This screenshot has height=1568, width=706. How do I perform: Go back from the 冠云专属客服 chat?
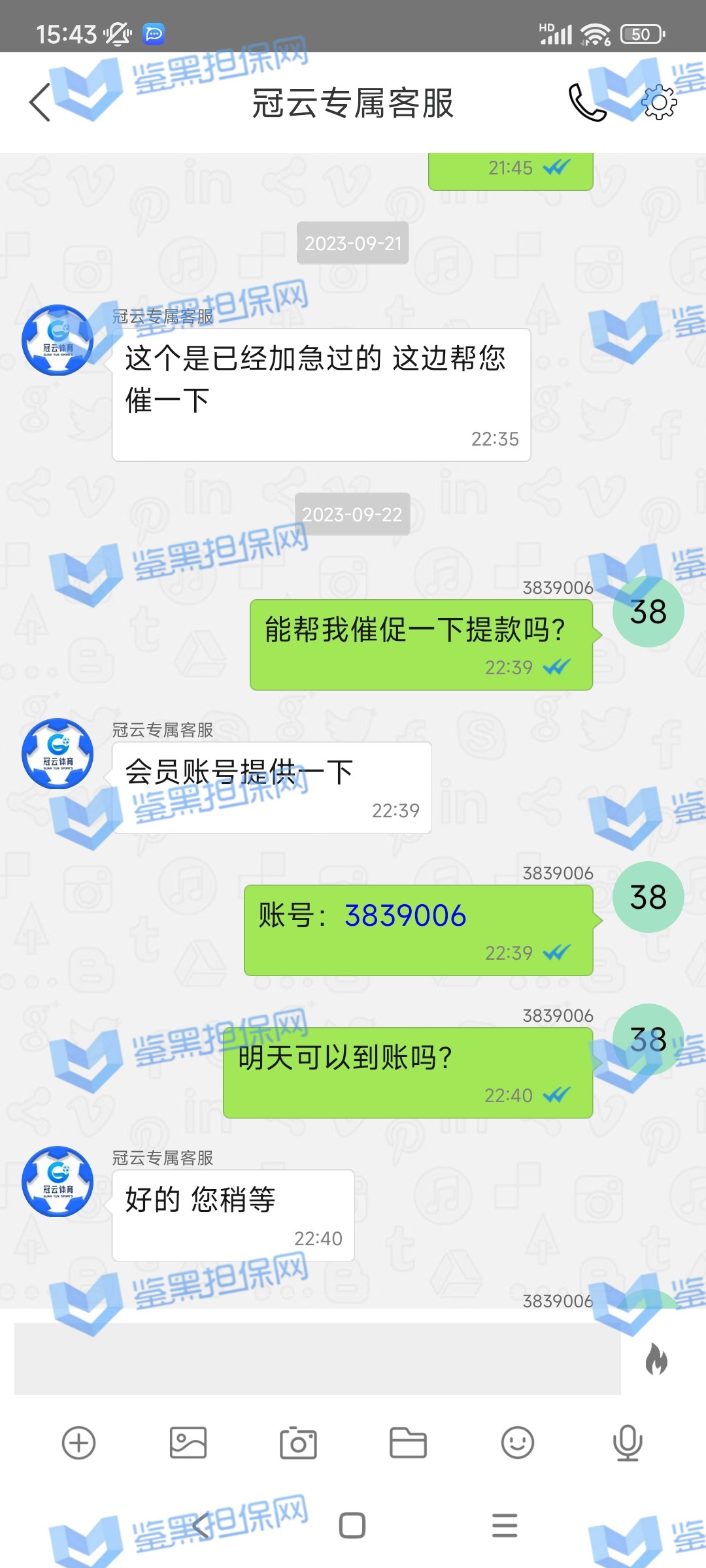[41, 103]
